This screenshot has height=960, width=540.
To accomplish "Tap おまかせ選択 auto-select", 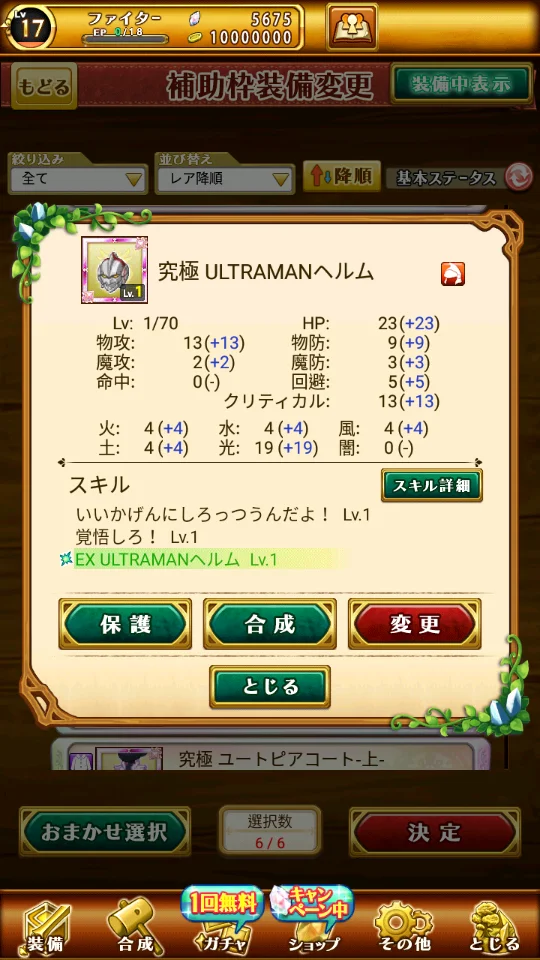I will pos(105,831).
